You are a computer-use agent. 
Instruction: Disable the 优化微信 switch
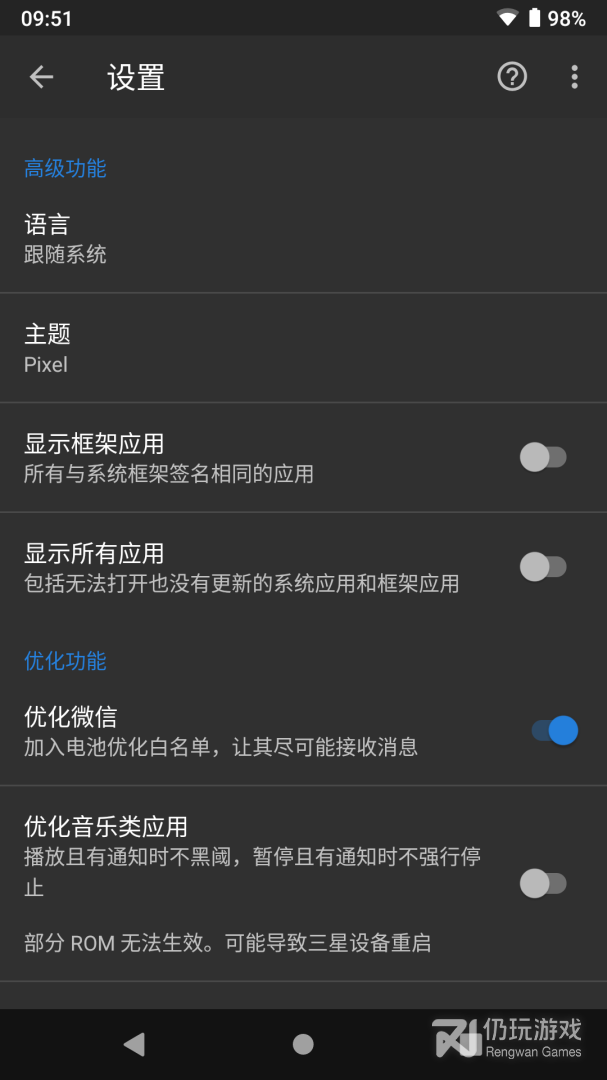(x=555, y=730)
